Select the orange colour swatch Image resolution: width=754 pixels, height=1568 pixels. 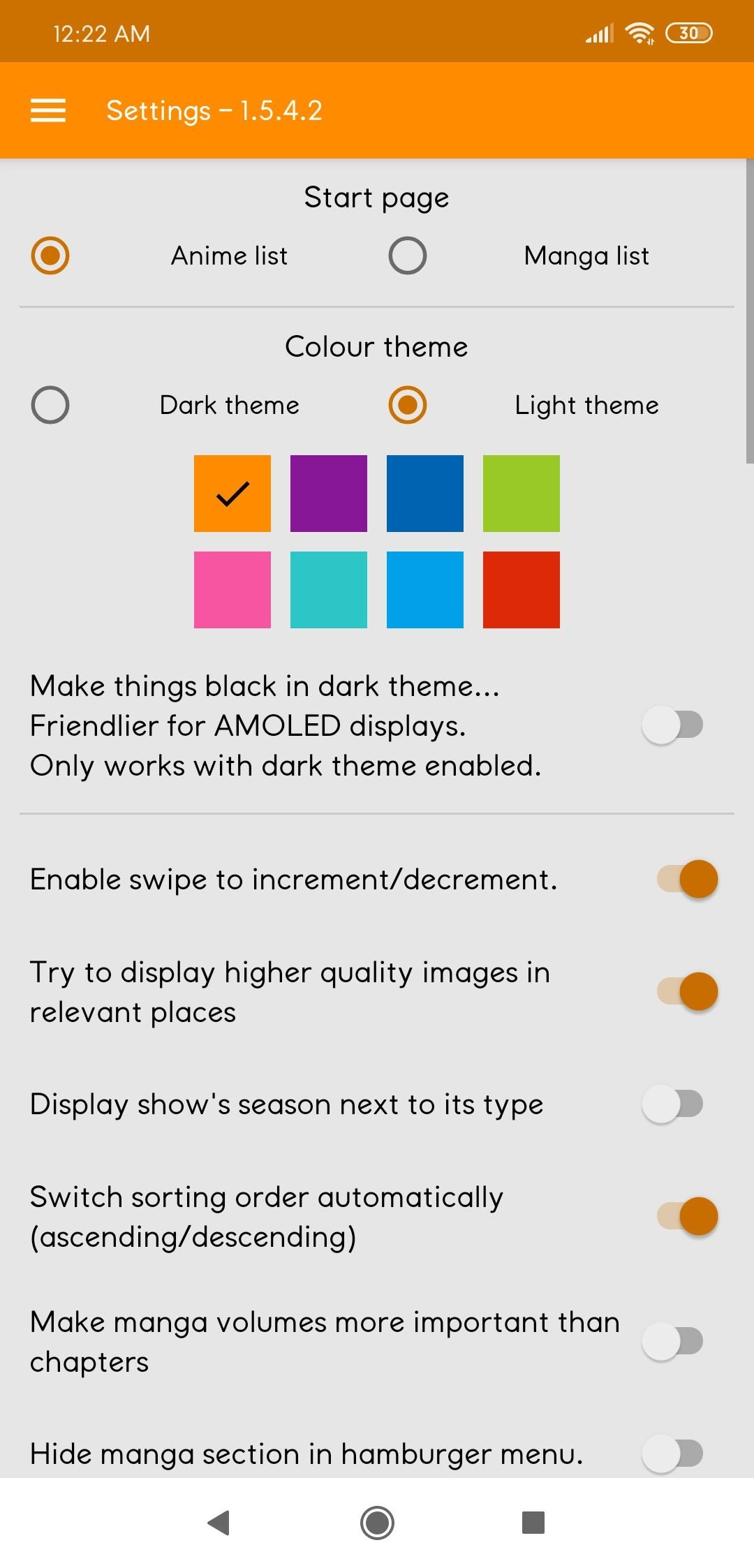[x=232, y=494]
